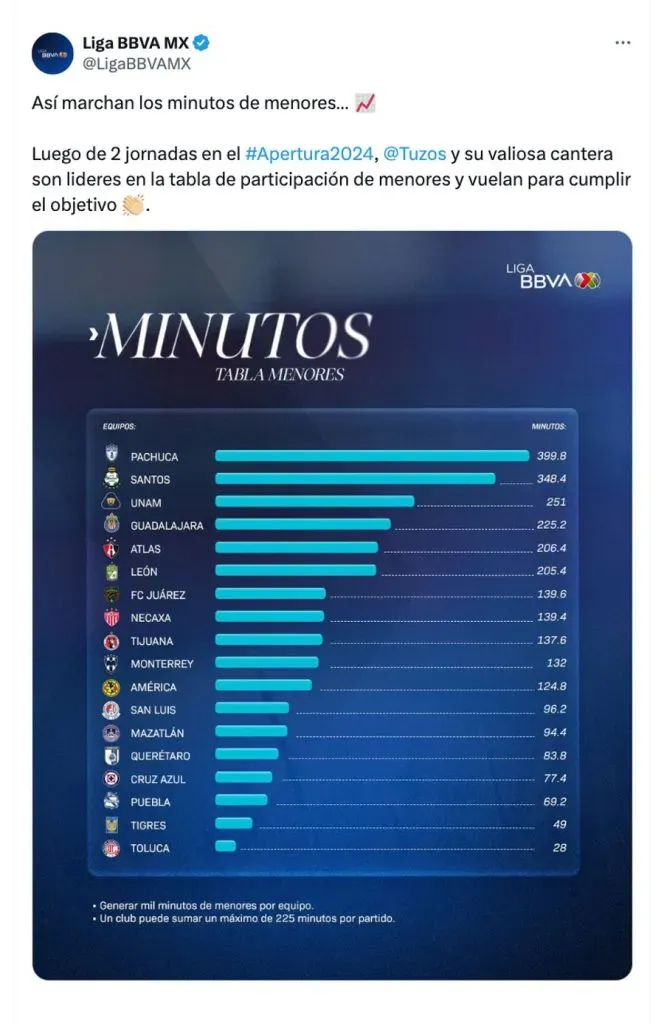Open Liga BBVA MX profile avatar

pos(51,53)
